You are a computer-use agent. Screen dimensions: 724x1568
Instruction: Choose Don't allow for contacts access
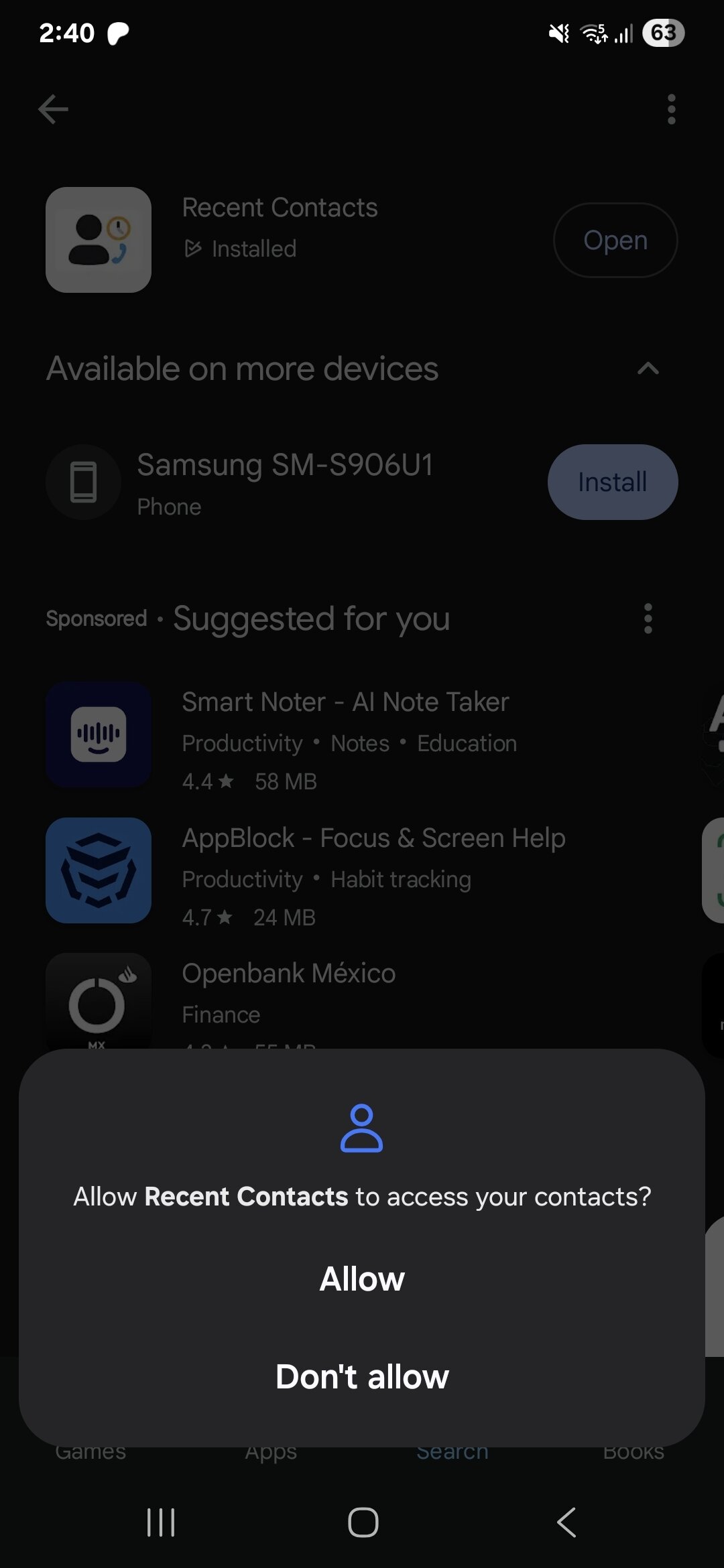pyautogui.click(x=362, y=1376)
